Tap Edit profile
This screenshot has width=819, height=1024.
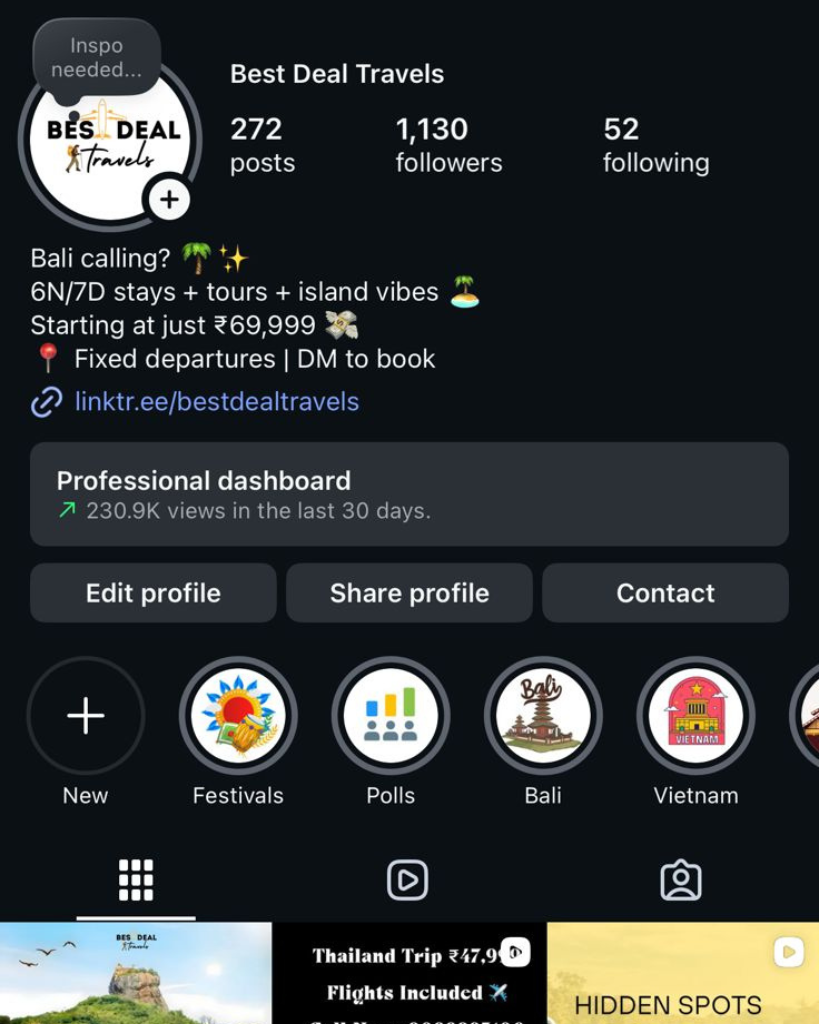(x=153, y=593)
